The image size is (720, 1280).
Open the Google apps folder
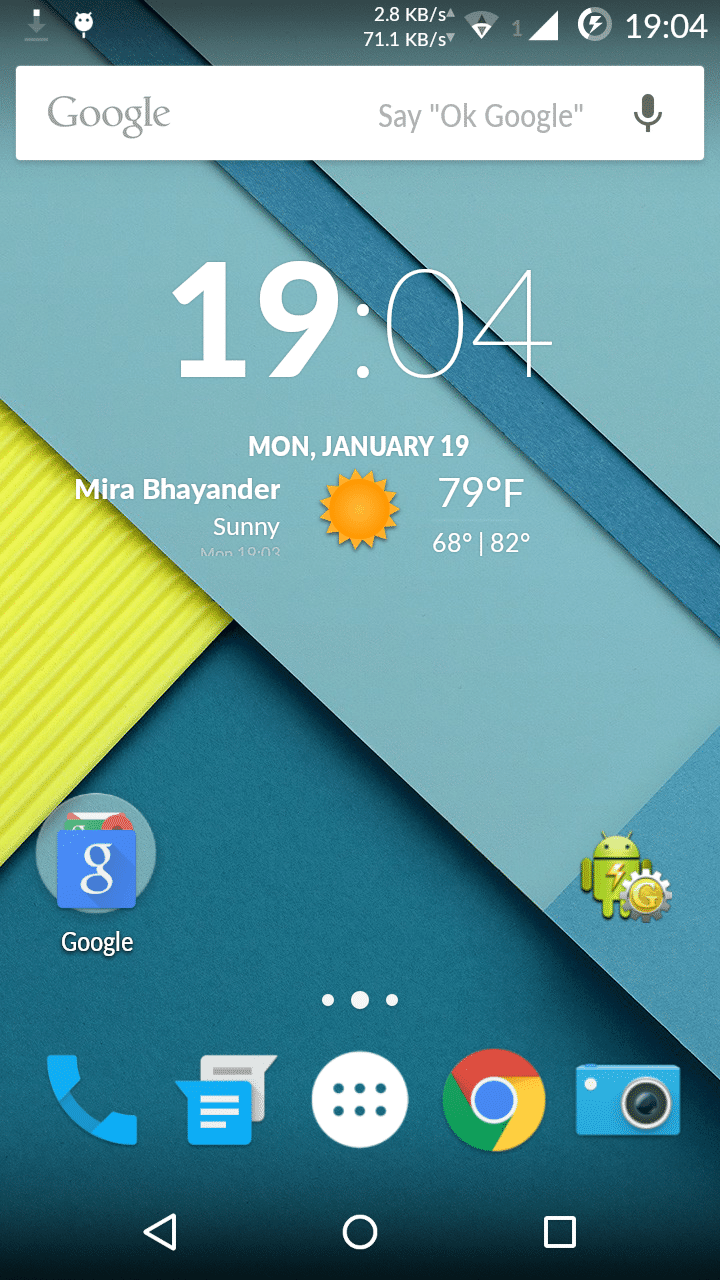pyautogui.click(x=96, y=856)
